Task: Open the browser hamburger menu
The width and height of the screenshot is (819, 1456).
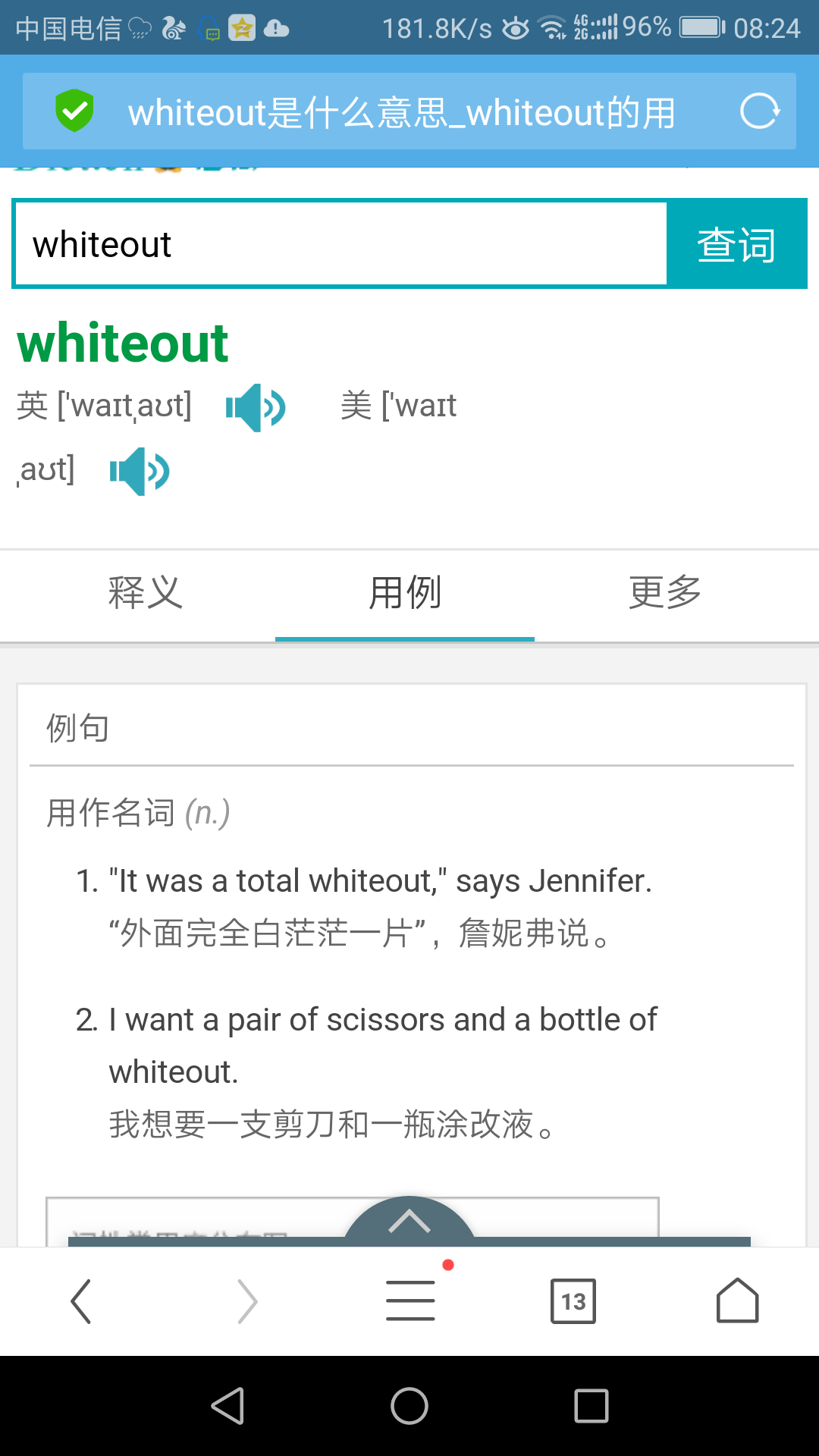Action: tap(410, 1301)
